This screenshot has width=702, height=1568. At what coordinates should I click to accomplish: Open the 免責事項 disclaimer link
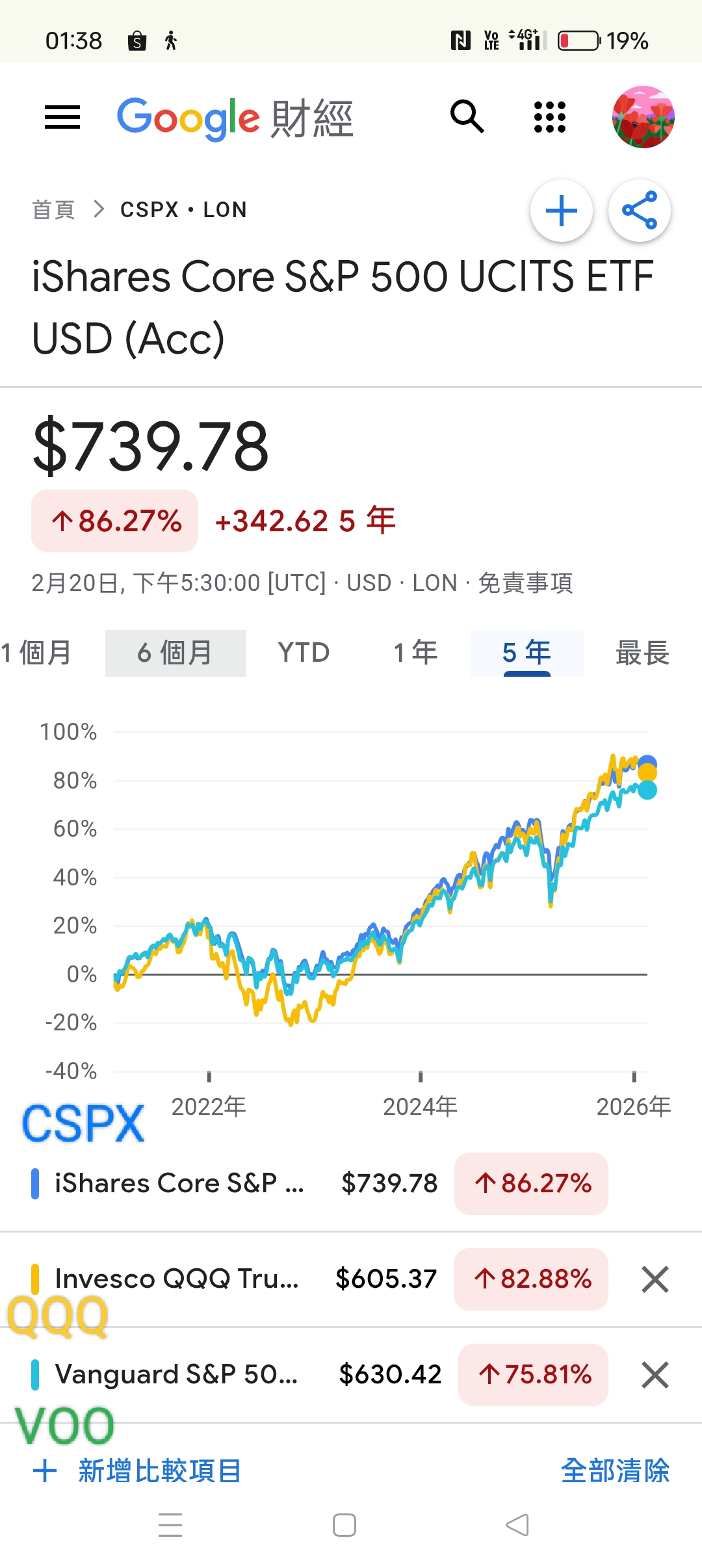pos(525,583)
